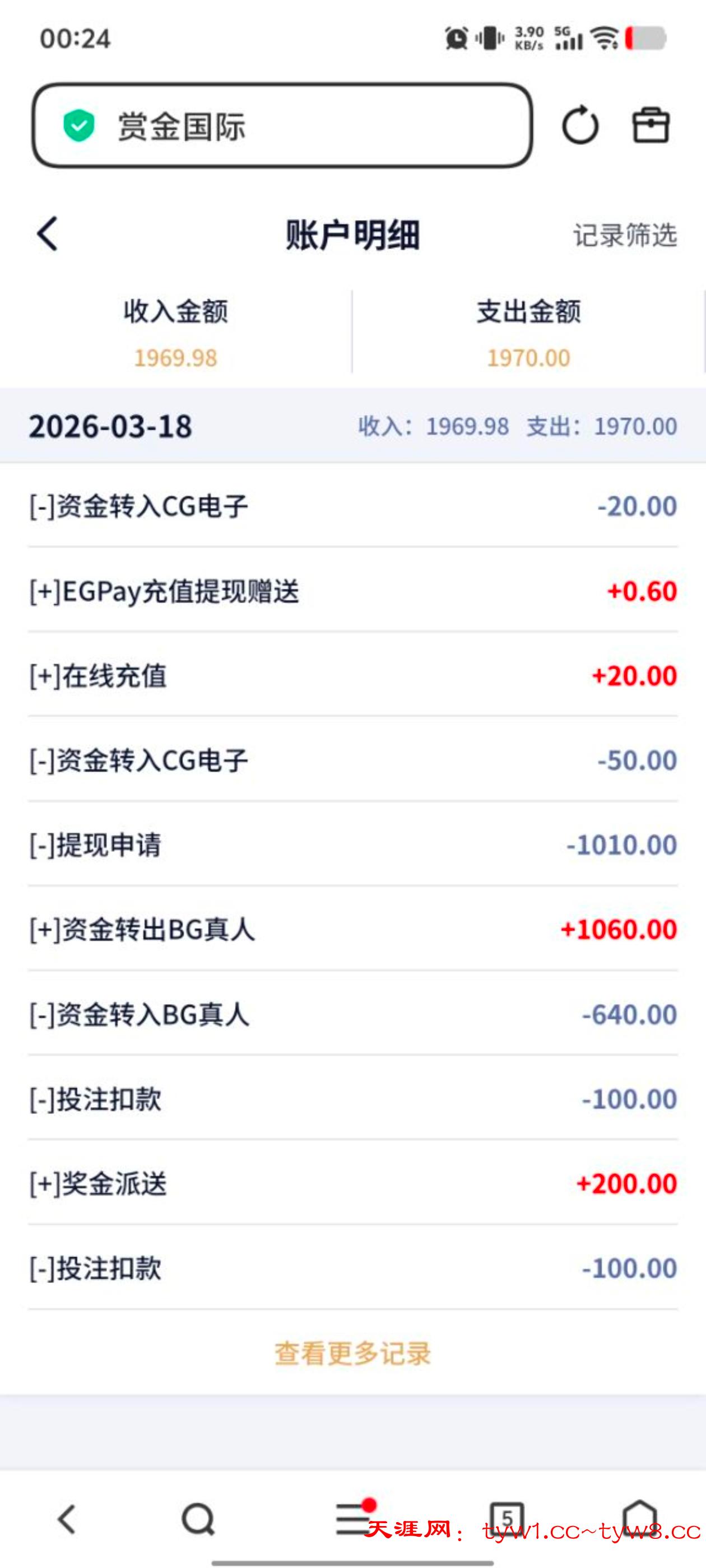This screenshot has width=706, height=1568.
Task: Reload the page with the refresh icon
Action: point(580,126)
